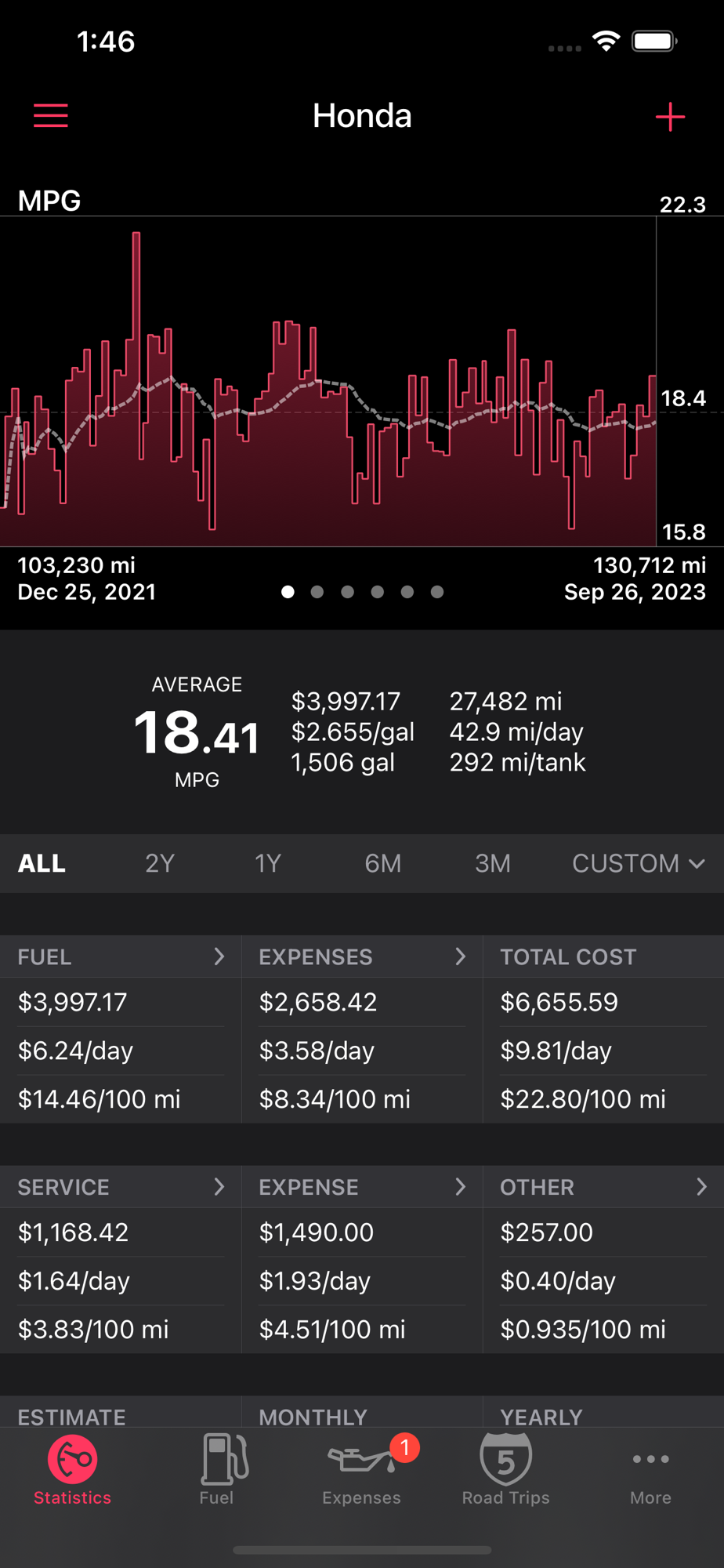Open the More tab

pos(650,1469)
